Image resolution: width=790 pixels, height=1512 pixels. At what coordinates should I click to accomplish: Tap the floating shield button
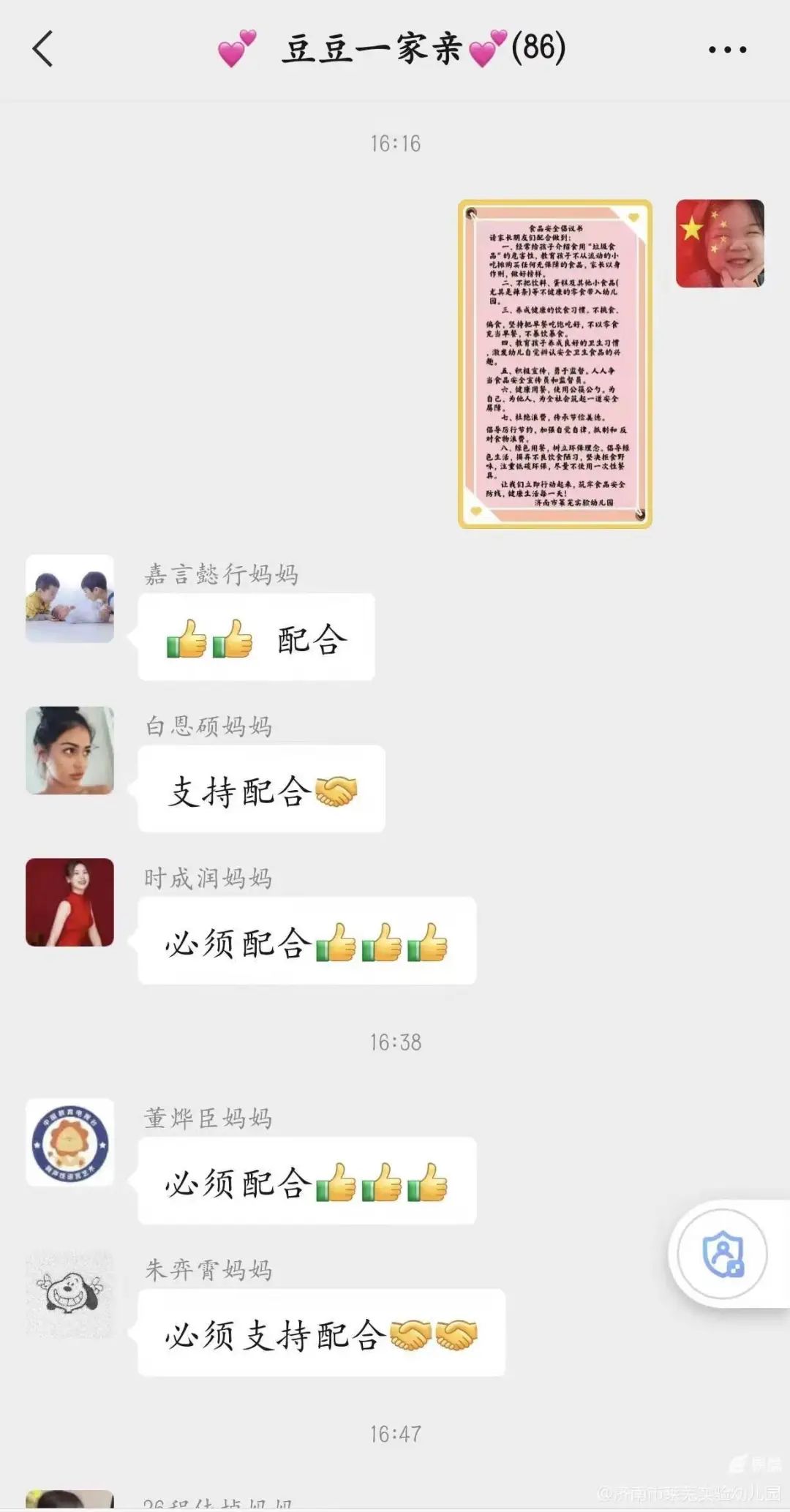(723, 1254)
